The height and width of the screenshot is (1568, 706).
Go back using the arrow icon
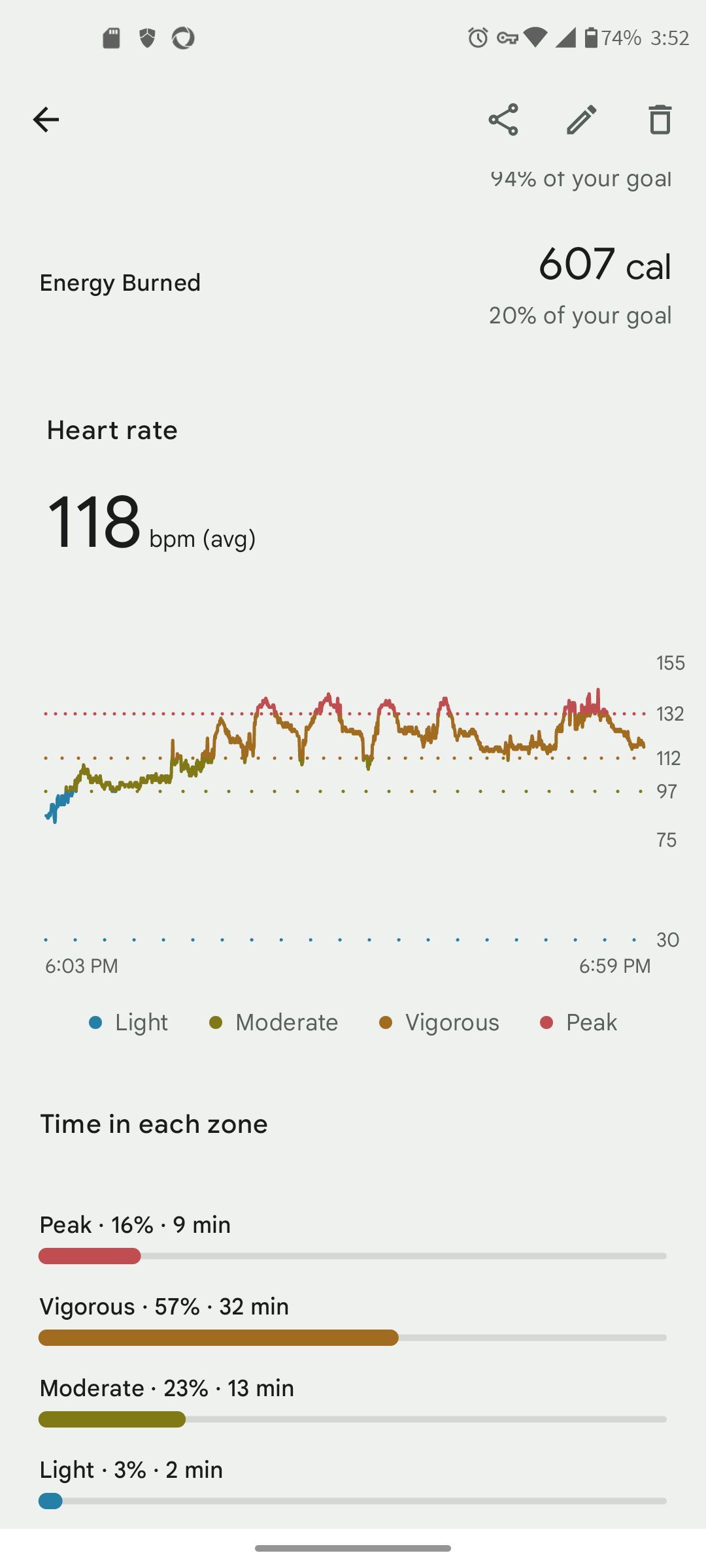[46, 120]
